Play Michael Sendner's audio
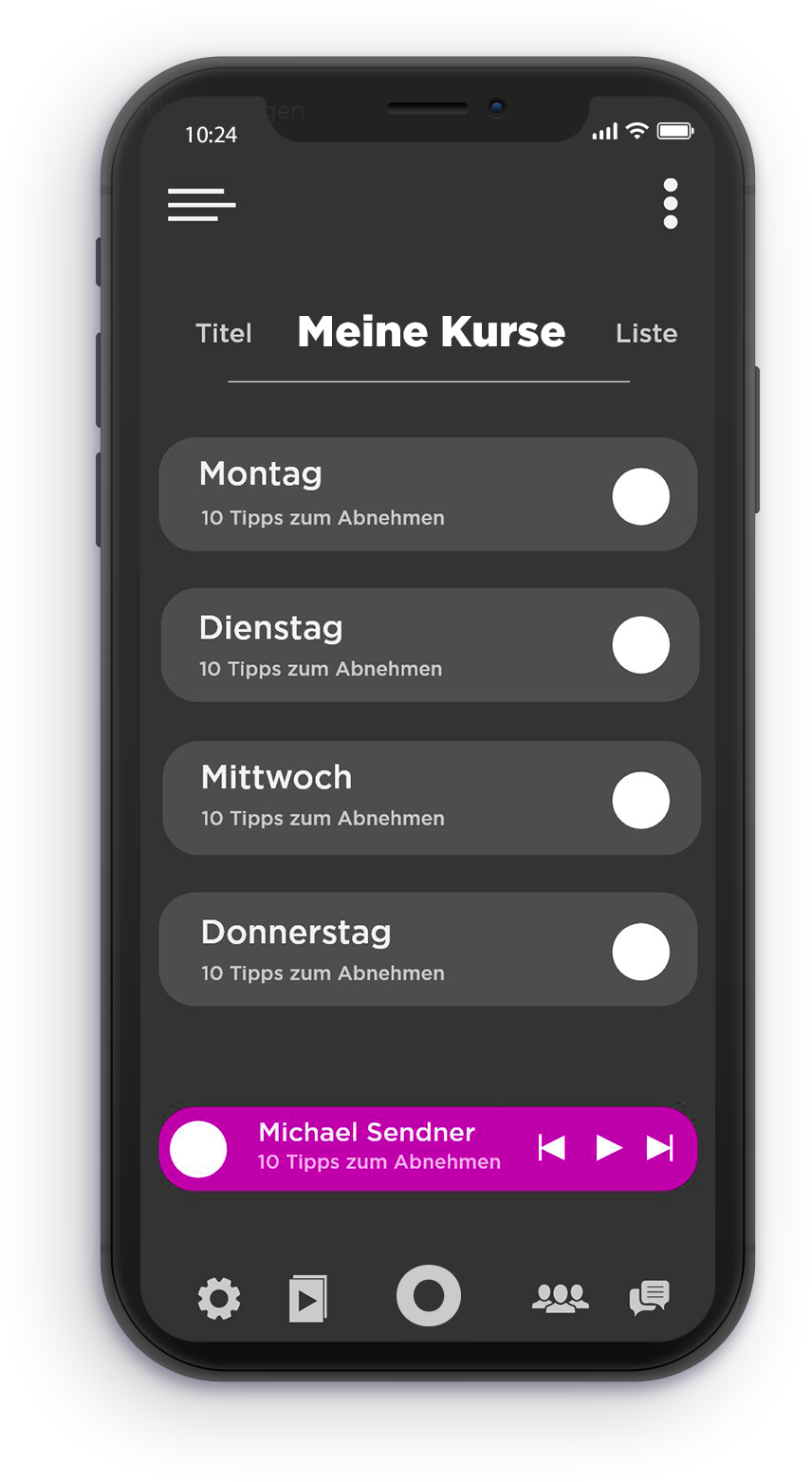This screenshot has height=1482, width=812. 608,1148
